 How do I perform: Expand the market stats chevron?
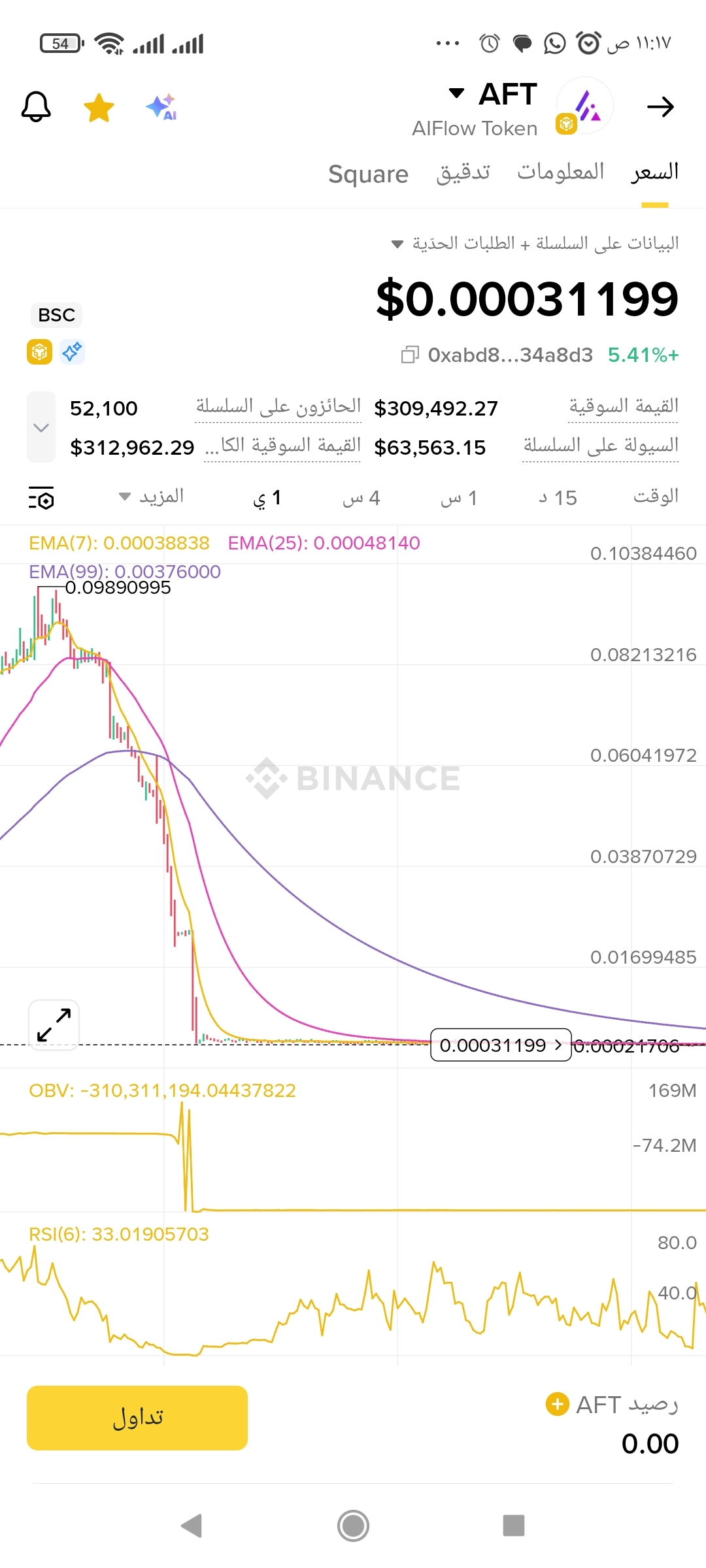tap(41, 427)
